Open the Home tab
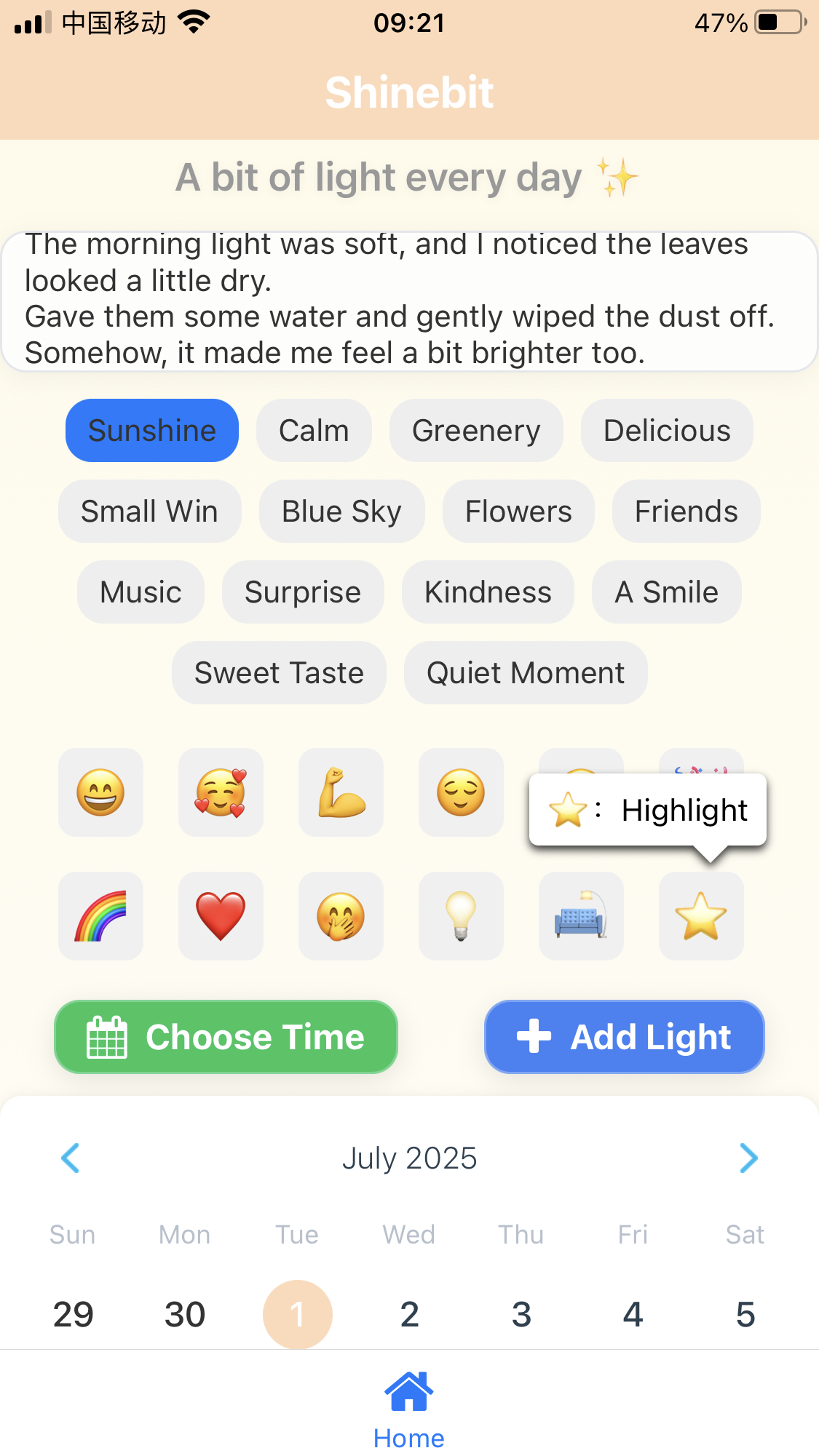Image resolution: width=819 pixels, height=1456 pixels. (409, 1410)
